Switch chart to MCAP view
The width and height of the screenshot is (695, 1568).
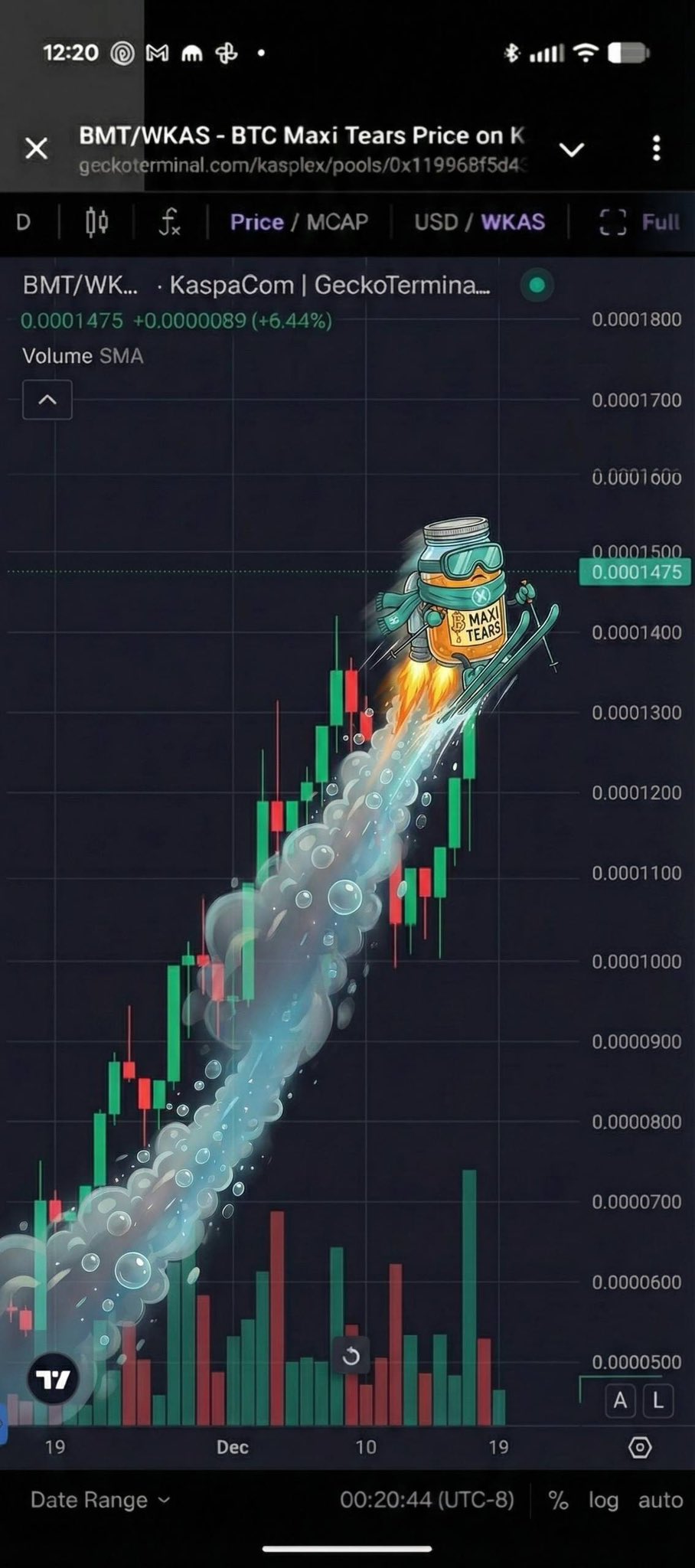pos(338,222)
